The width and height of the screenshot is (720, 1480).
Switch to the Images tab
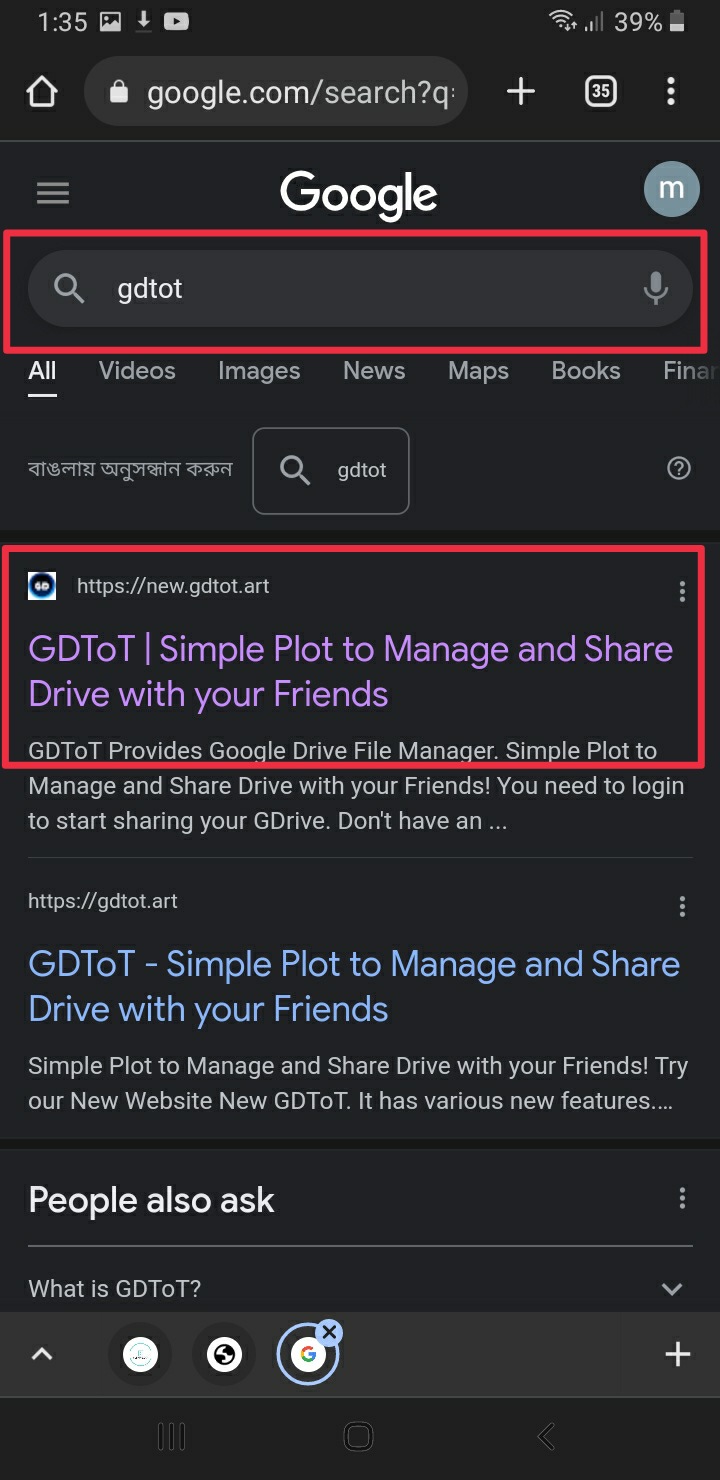(259, 371)
